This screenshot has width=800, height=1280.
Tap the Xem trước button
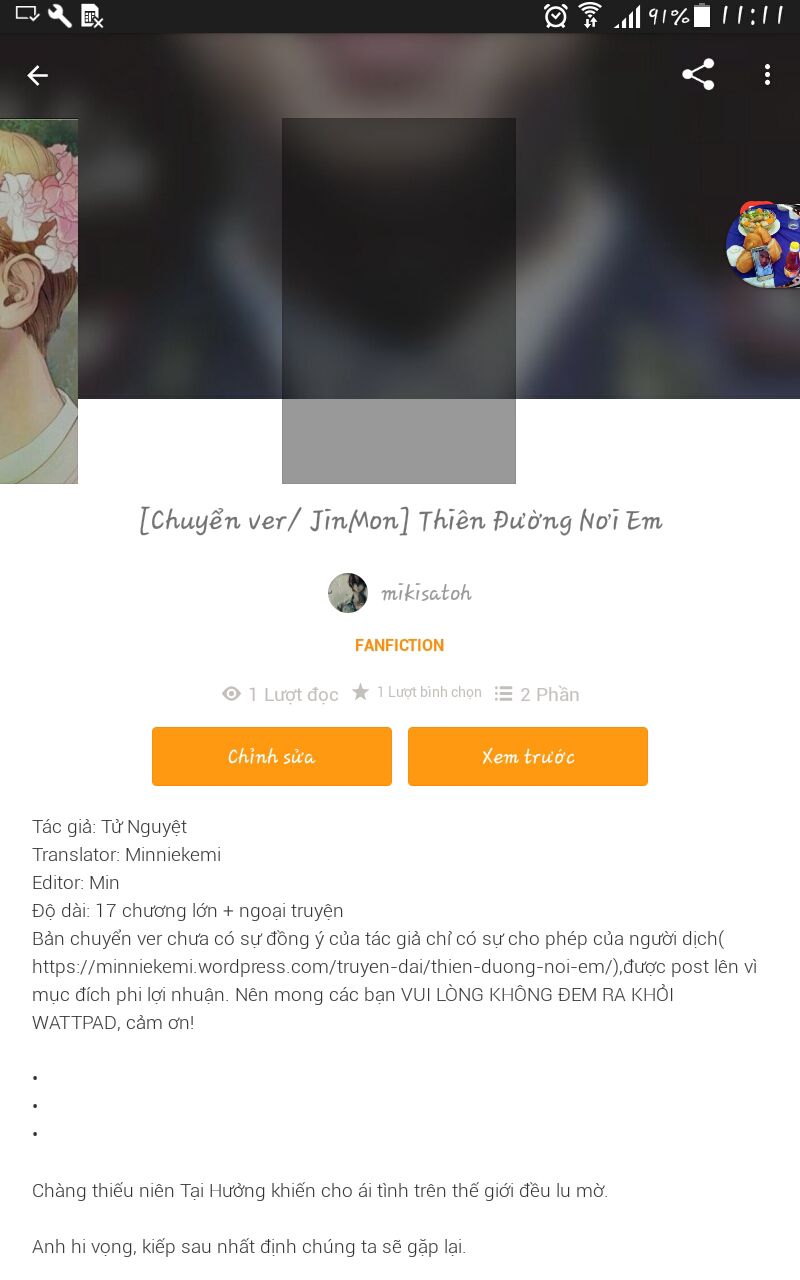pyautogui.click(x=527, y=756)
